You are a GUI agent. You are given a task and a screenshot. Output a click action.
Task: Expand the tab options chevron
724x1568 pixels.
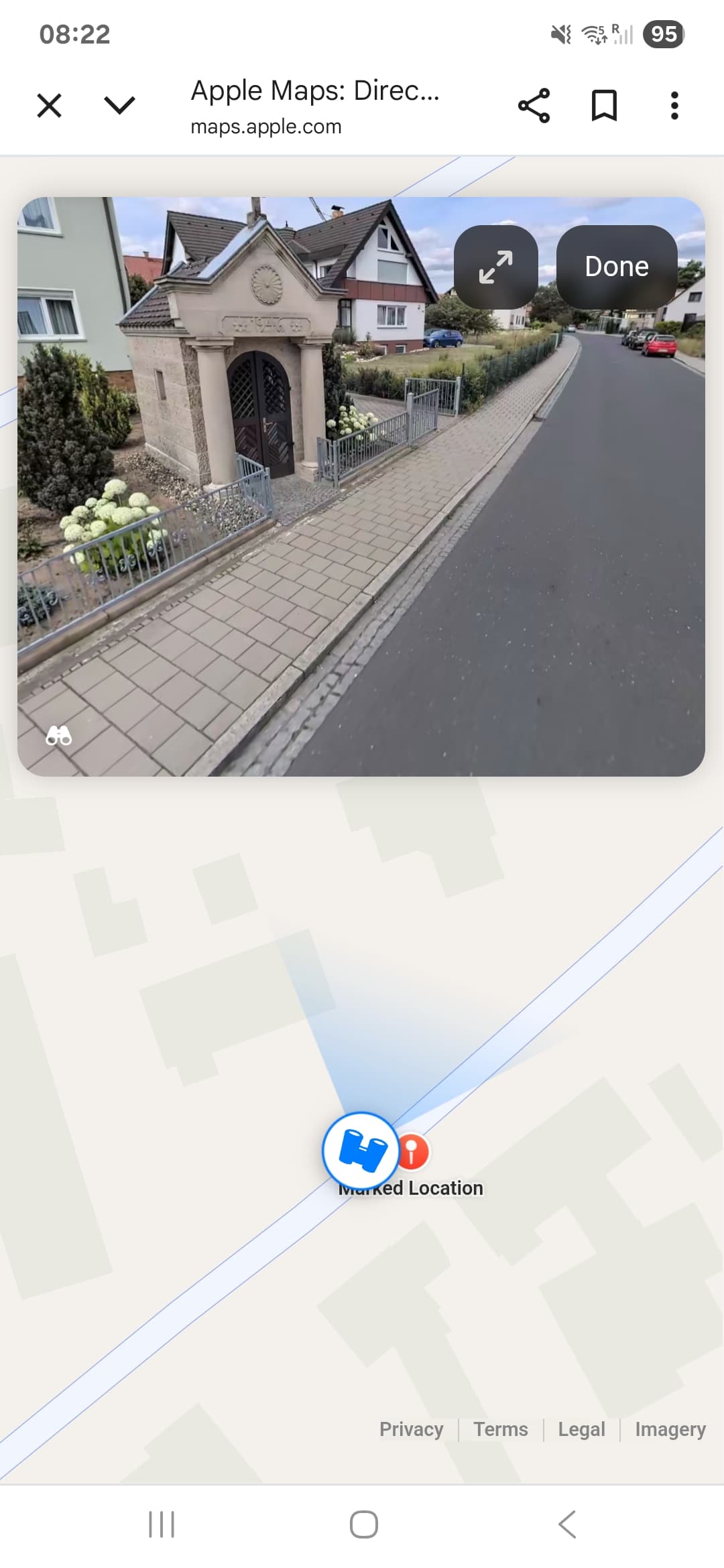coord(119,105)
